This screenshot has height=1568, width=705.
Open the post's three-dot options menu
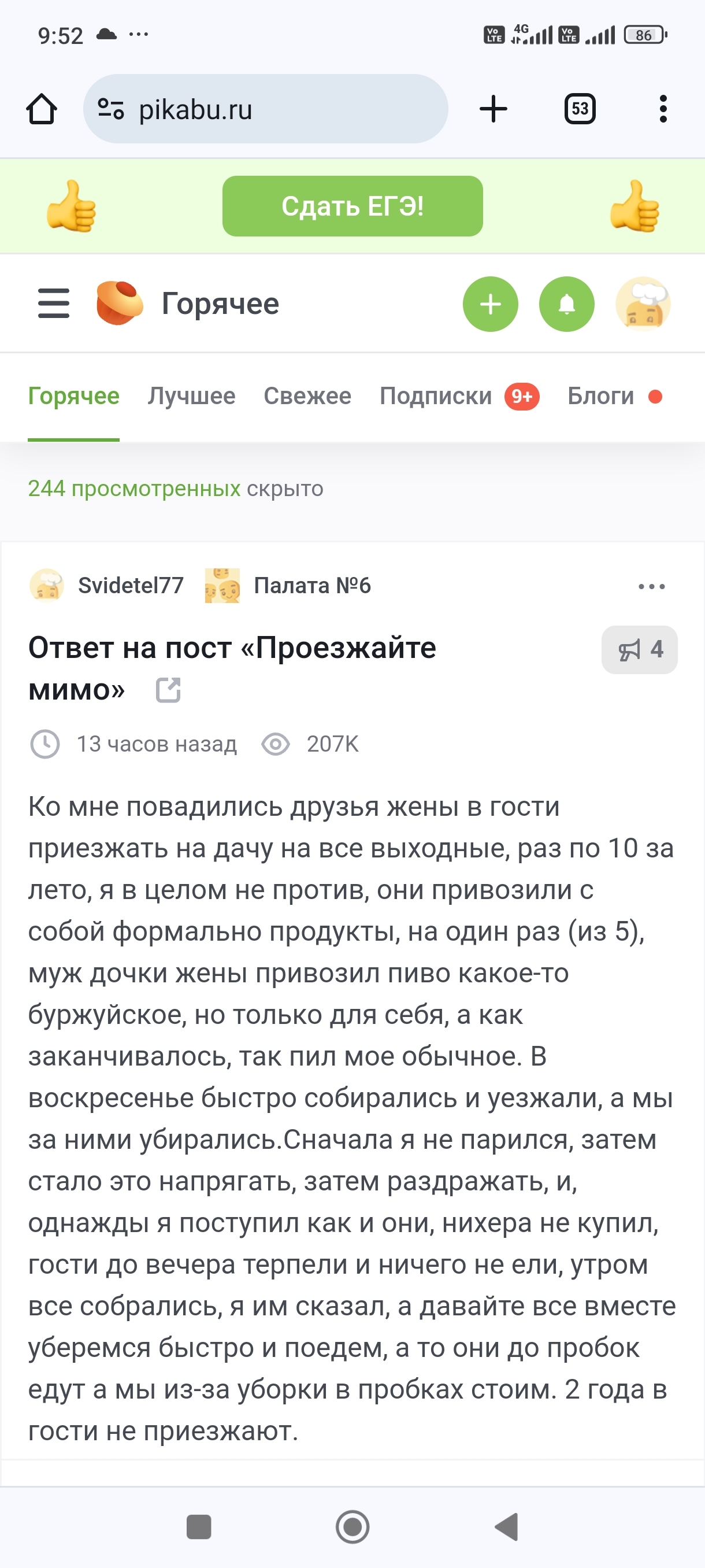coord(651,586)
